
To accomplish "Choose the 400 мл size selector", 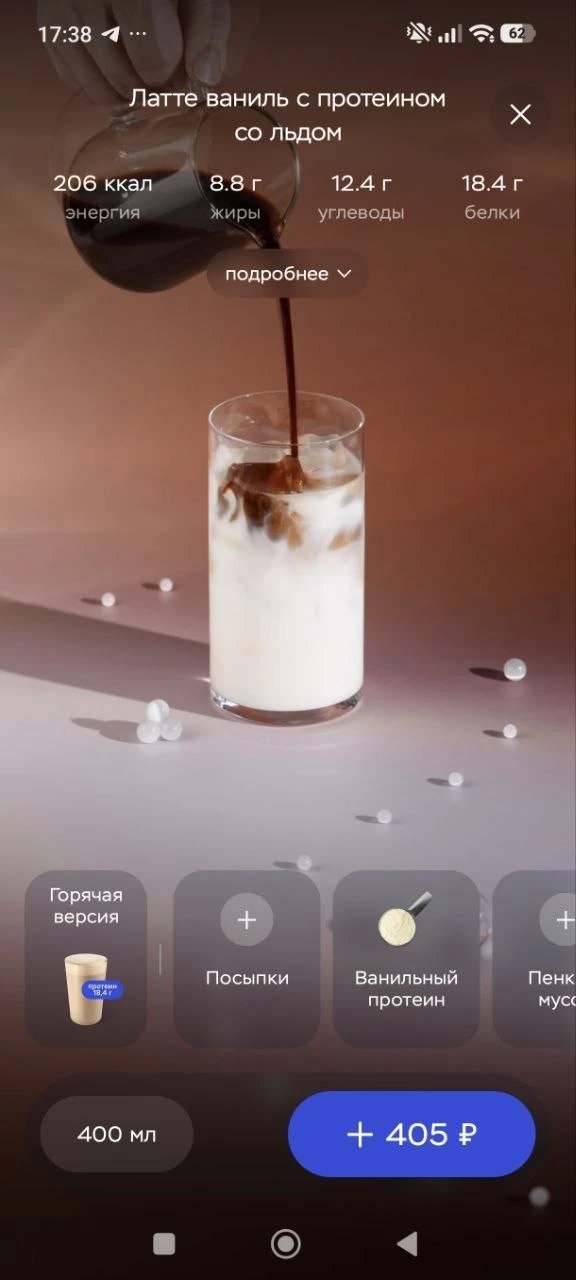I will 117,1134.
